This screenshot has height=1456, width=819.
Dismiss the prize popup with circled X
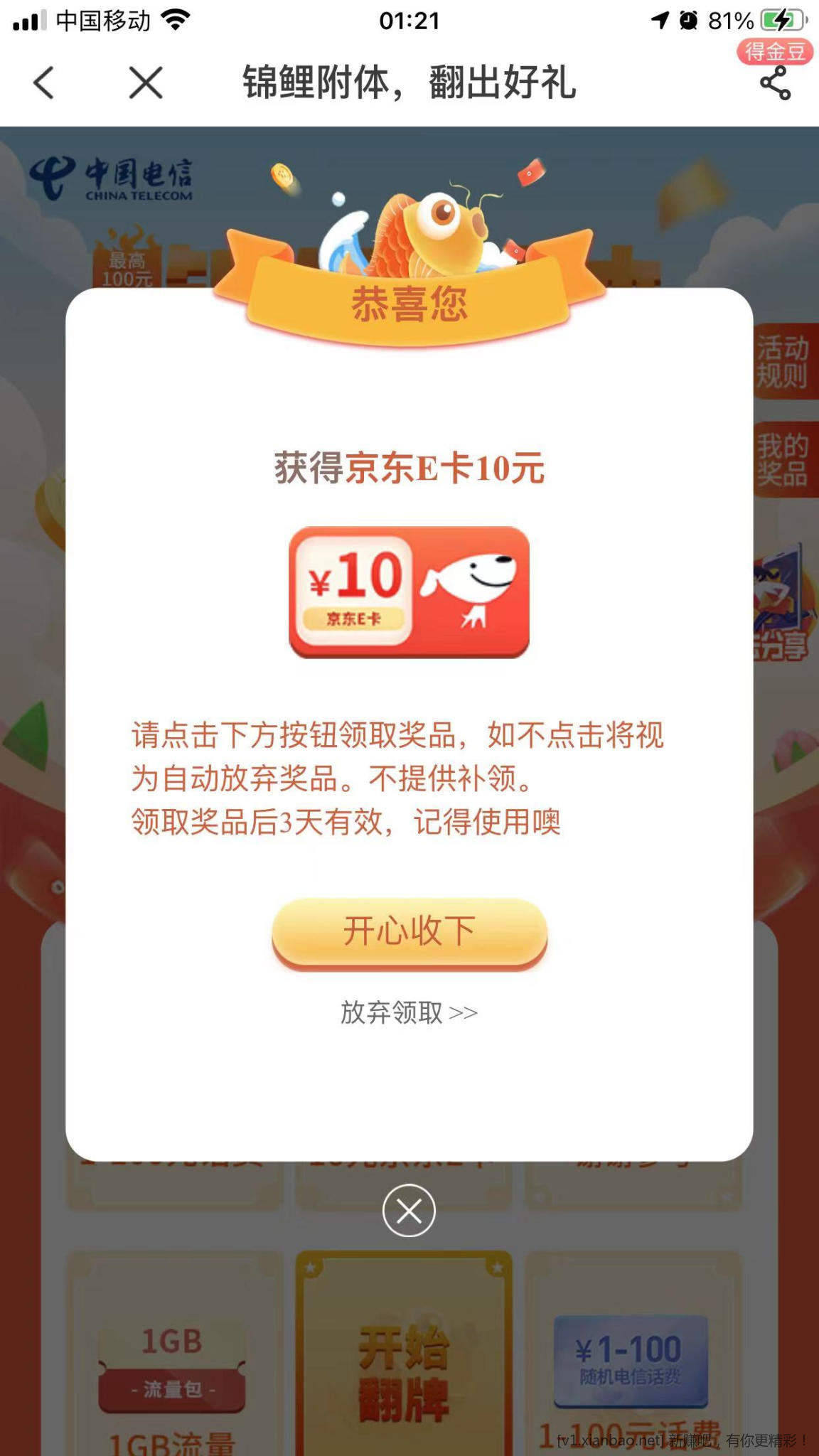click(409, 1210)
